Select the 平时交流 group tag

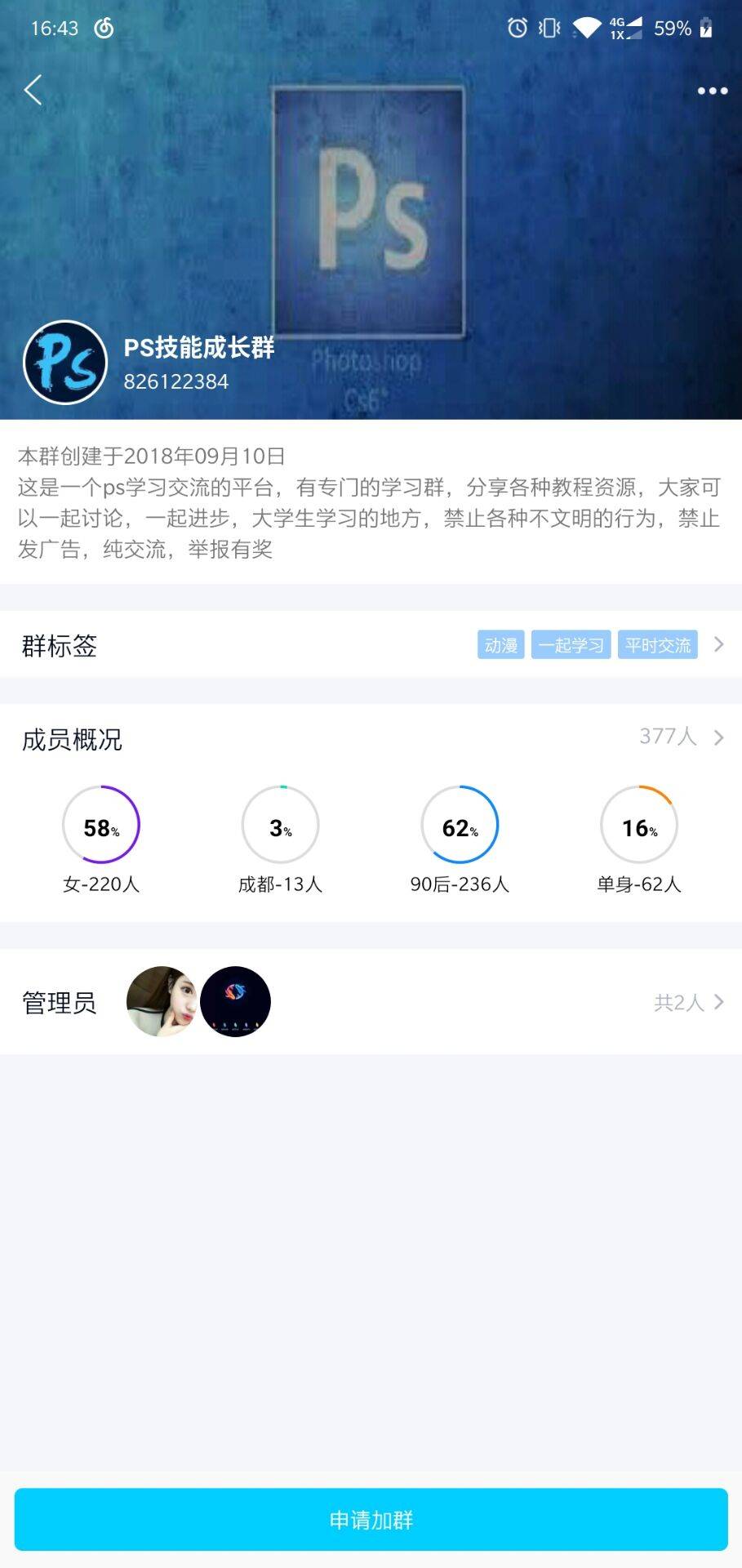coord(658,644)
